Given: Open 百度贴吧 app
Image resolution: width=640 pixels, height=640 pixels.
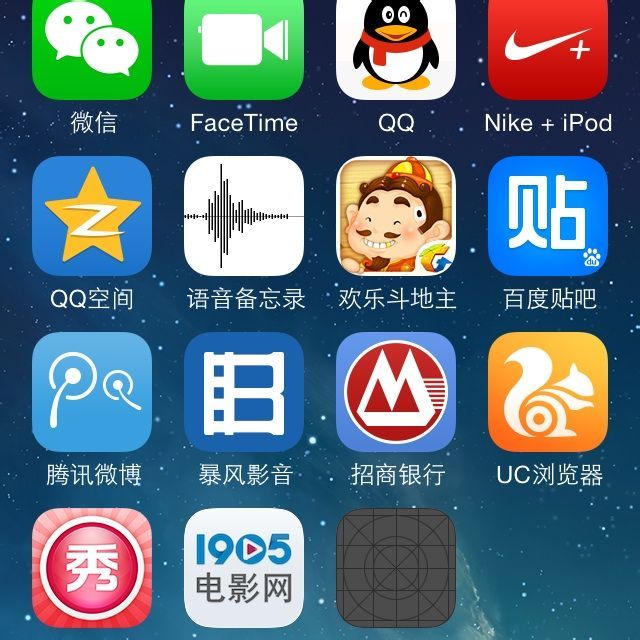Looking at the screenshot, I should click(x=548, y=216).
